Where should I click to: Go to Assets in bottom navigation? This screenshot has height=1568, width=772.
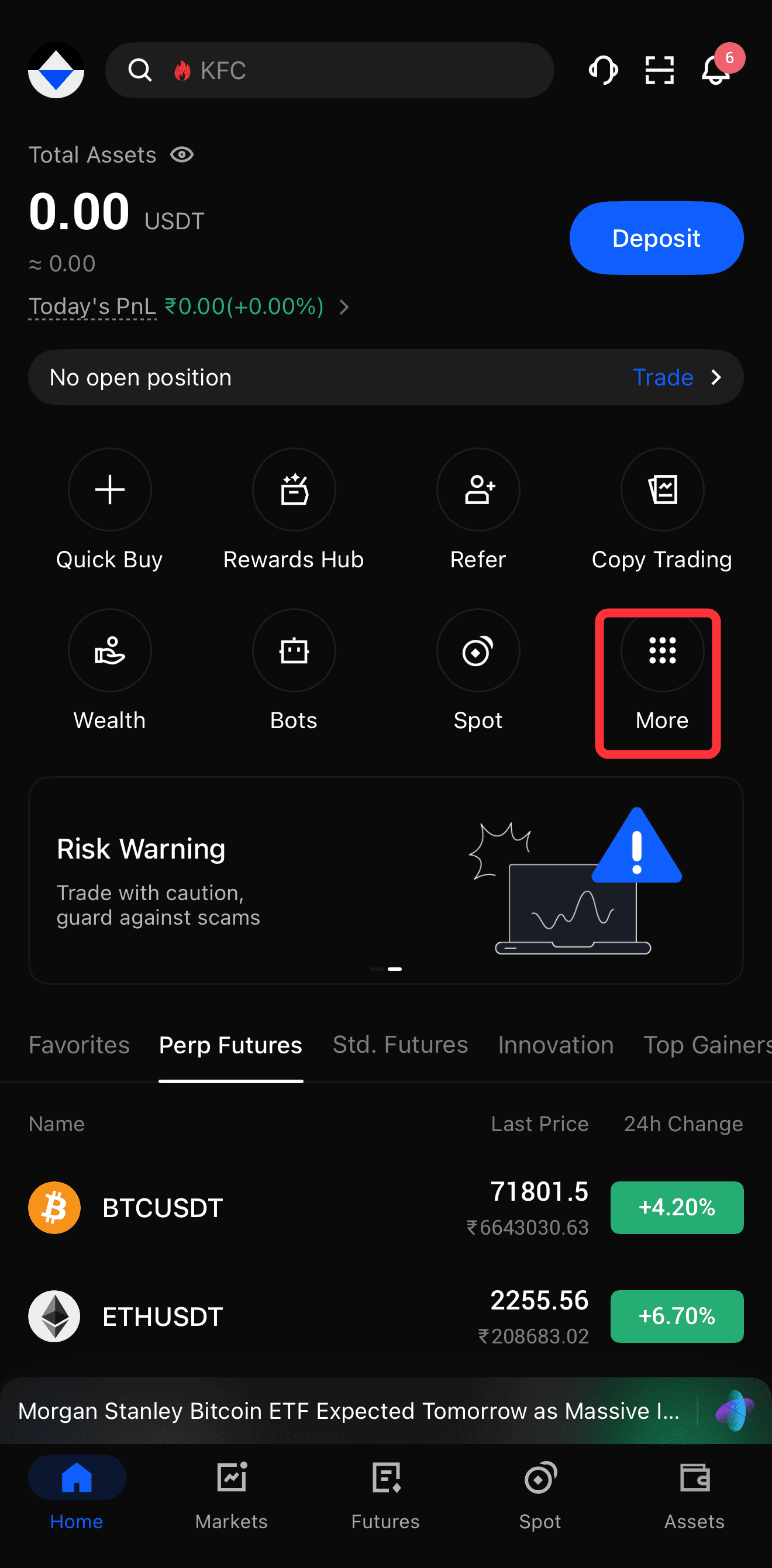pos(694,1495)
